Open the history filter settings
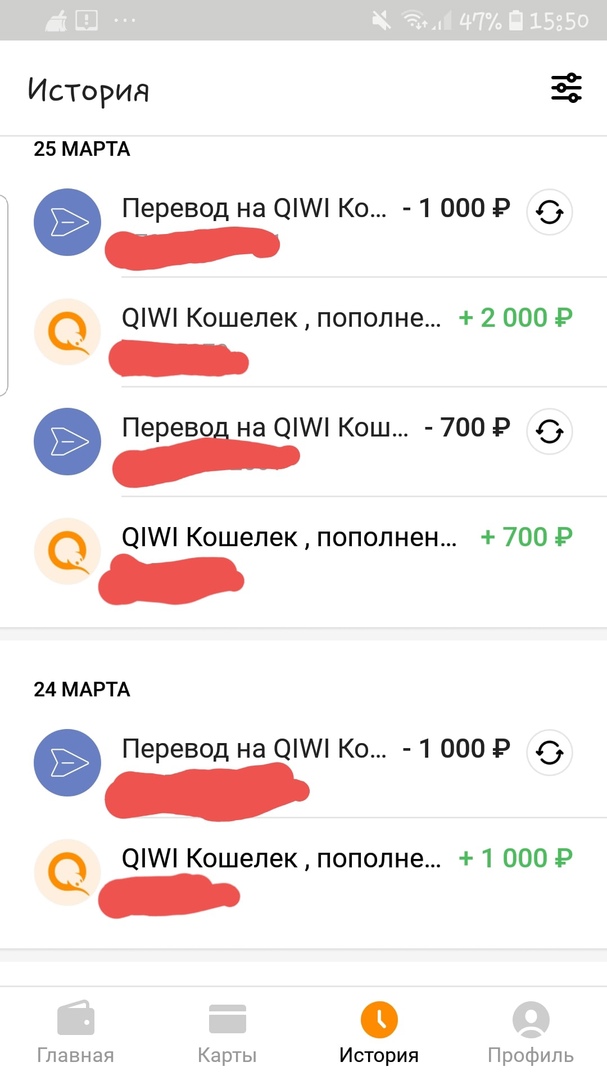Viewport: 607px width, 1080px height. click(566, 89)
